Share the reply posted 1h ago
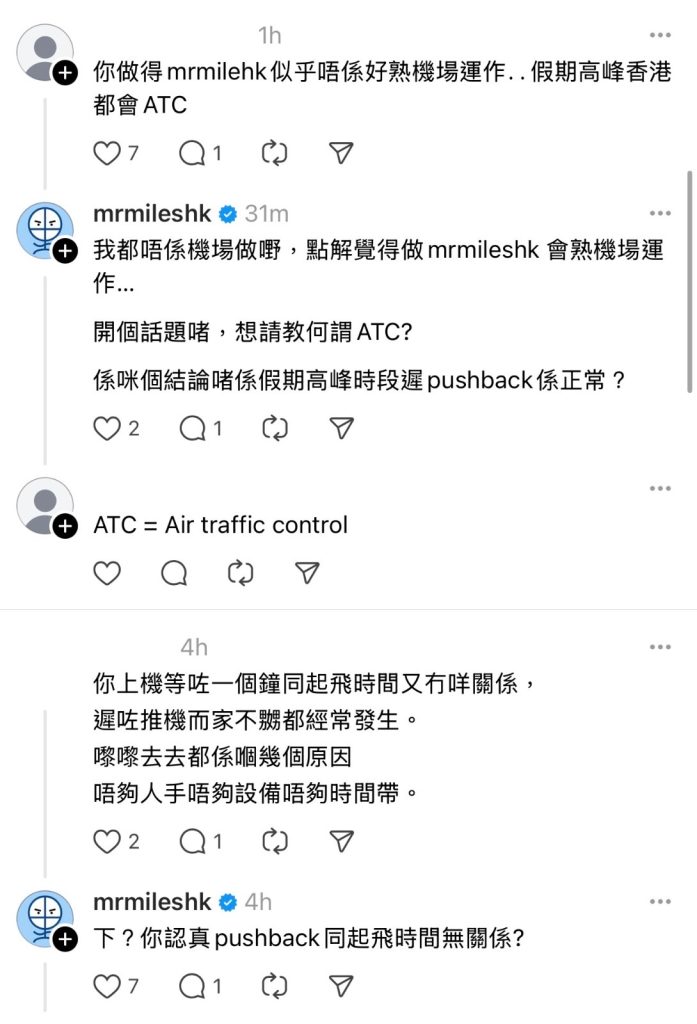Viewport: 697px width, 1024px height. (x=341, y=152)
